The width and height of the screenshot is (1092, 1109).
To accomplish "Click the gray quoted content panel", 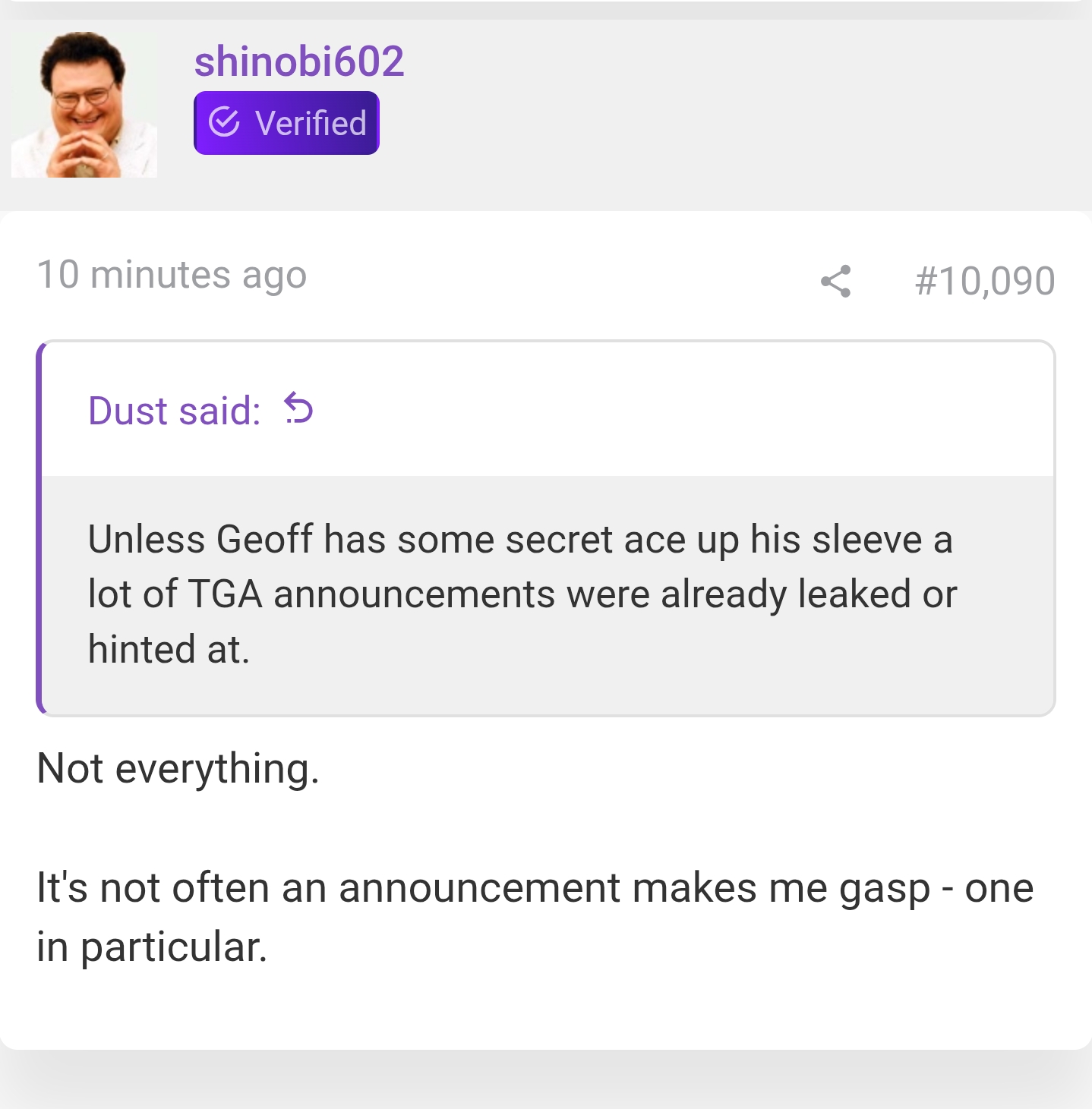I will coord(547,594).
